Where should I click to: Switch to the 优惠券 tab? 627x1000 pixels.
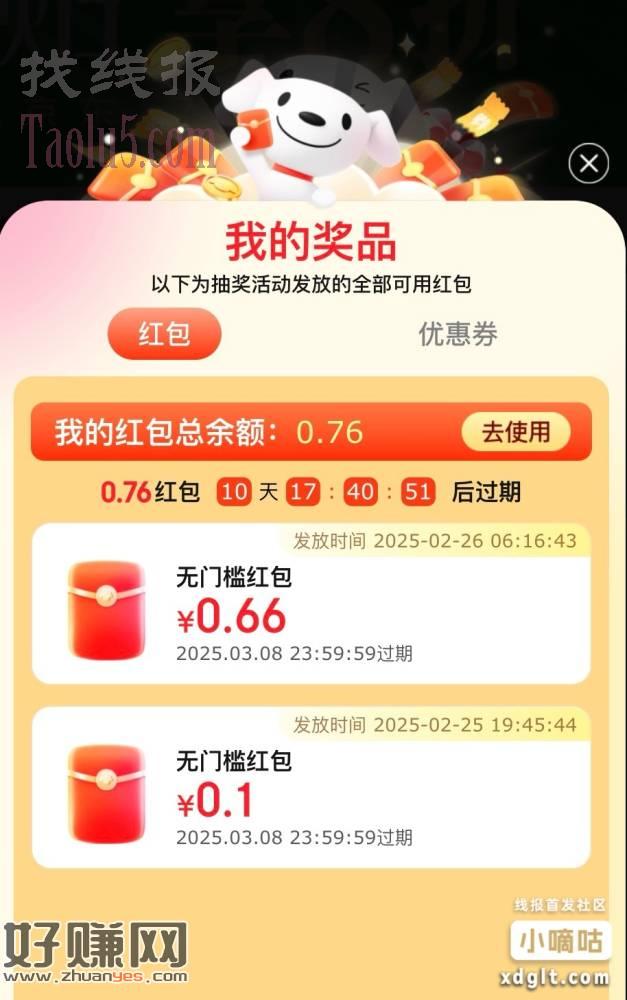click(458, 334)
